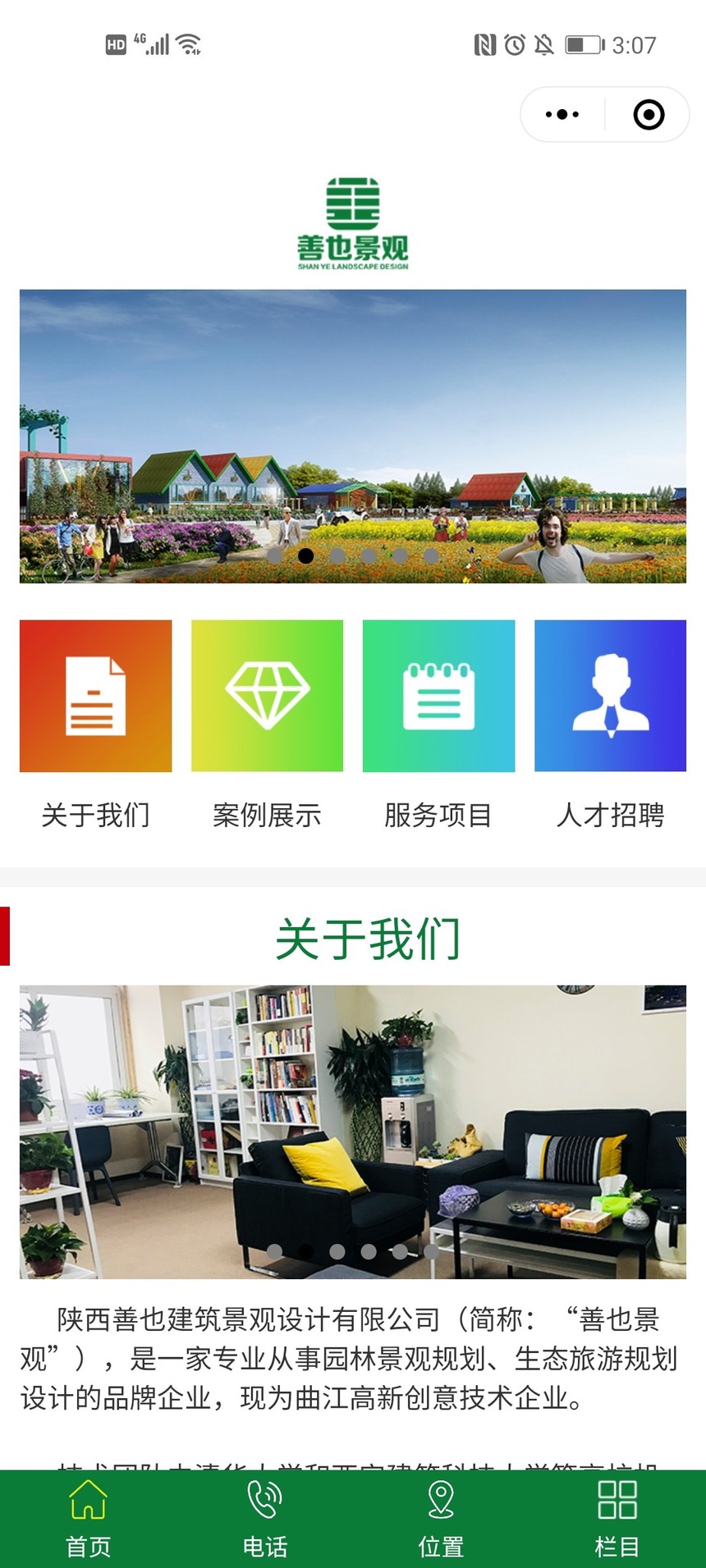Open the 关于我们 tile
Viewport: 706px width, 1568px height.
[96, 725]
